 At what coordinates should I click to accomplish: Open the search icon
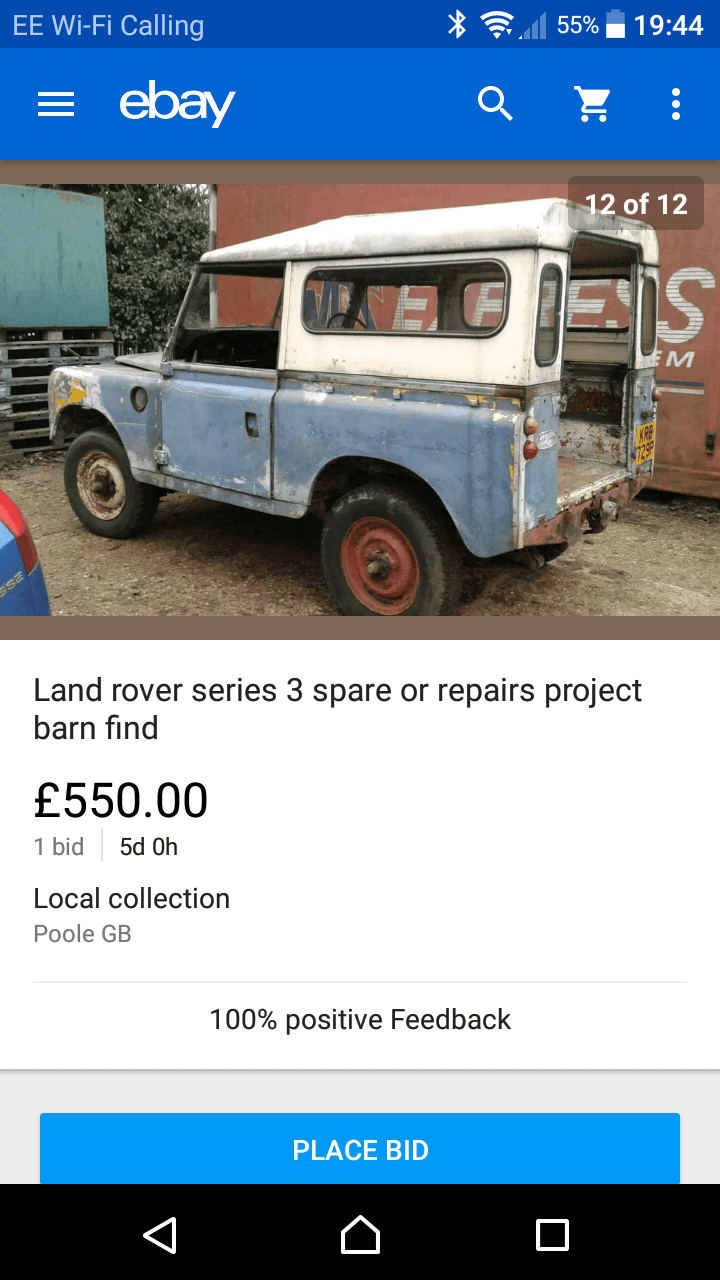495,104
